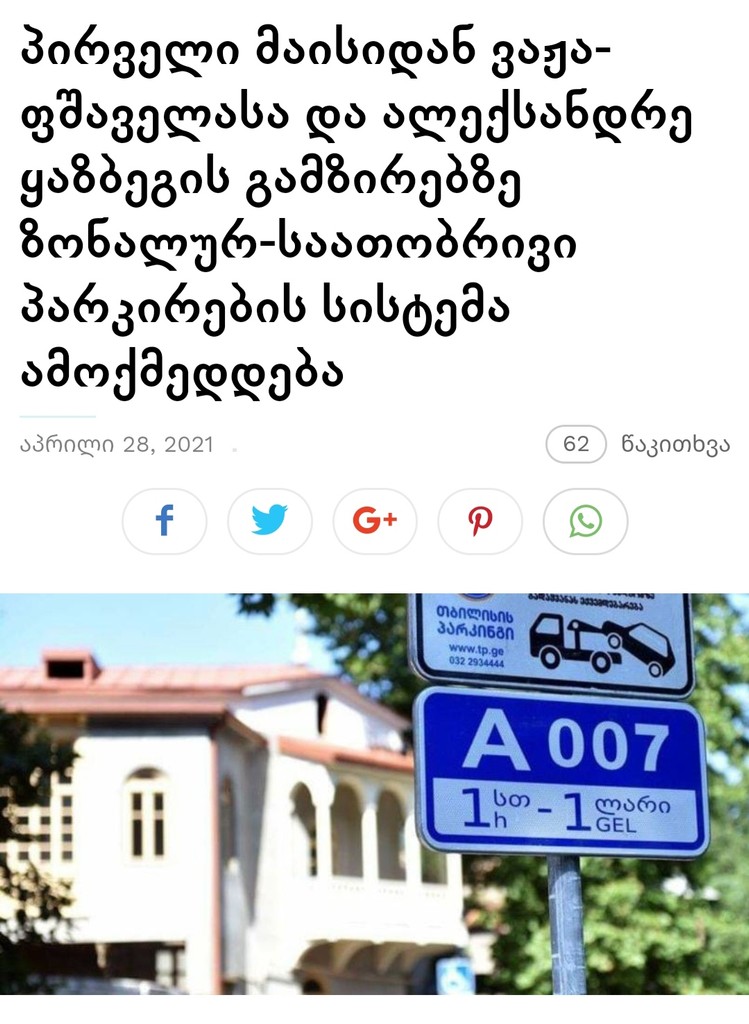Share the article on Facebook
This screenshot has width=749, height=1024.
coord(165,521)
